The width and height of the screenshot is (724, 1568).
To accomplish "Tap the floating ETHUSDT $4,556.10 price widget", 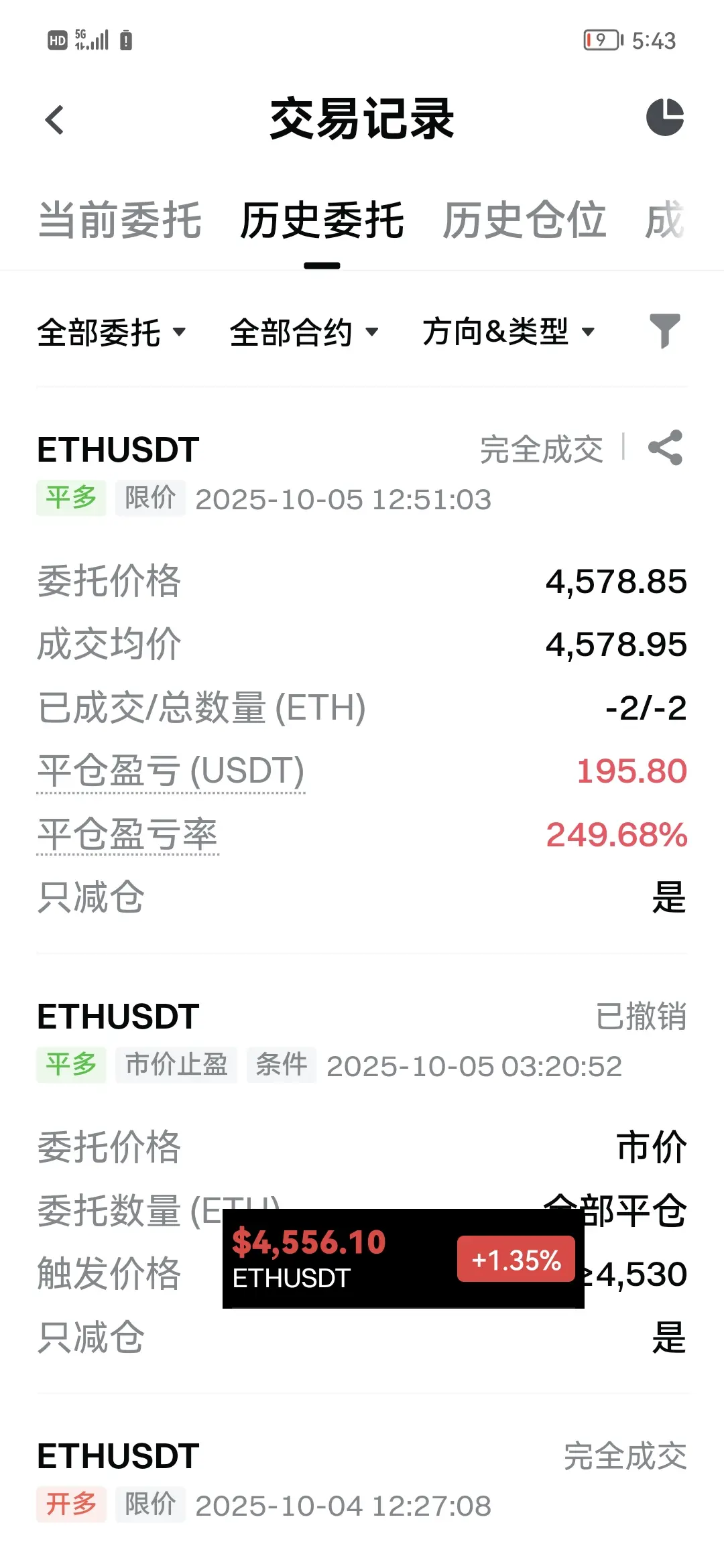I will tap(404, 1259).
